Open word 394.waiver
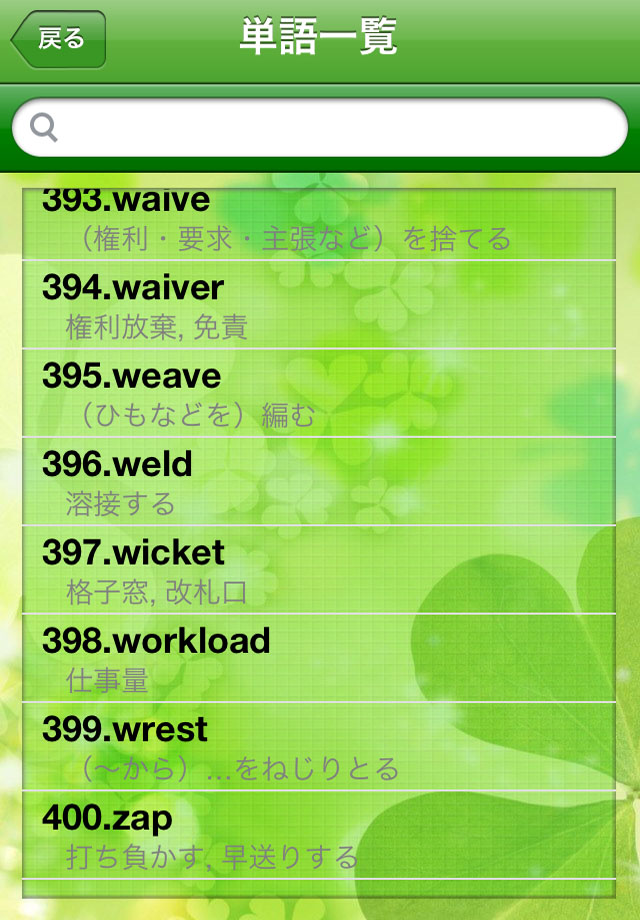This screenshot has width=640, height=920. click(x=318, y=305)
